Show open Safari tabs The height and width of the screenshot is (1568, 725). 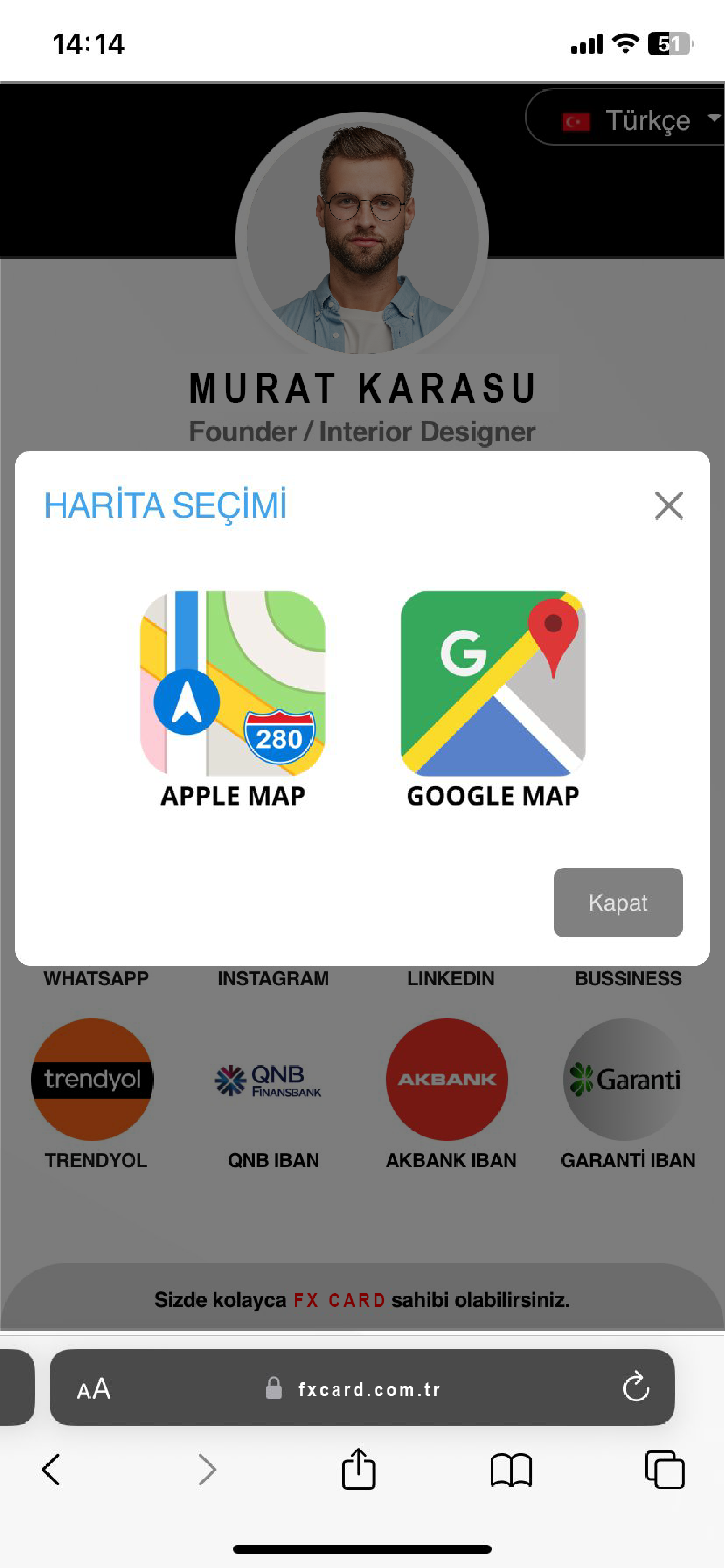664,1469
